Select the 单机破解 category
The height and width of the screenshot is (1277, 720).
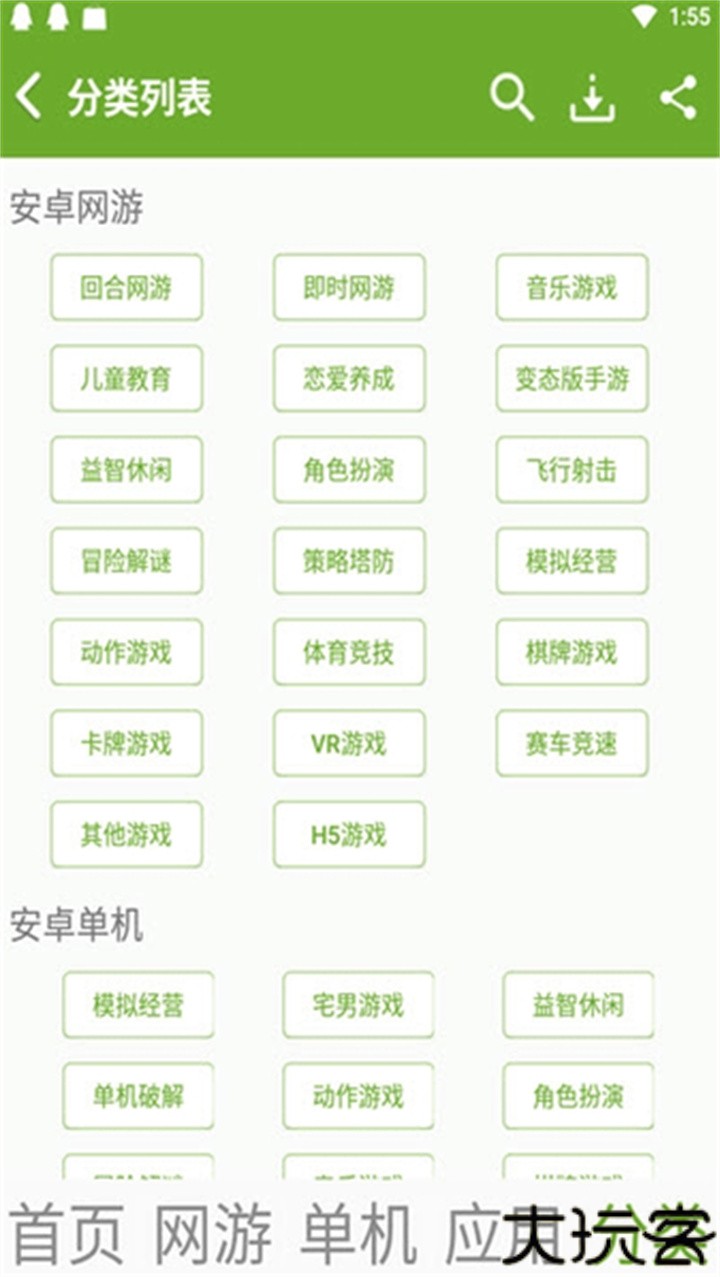(137, 1096)
